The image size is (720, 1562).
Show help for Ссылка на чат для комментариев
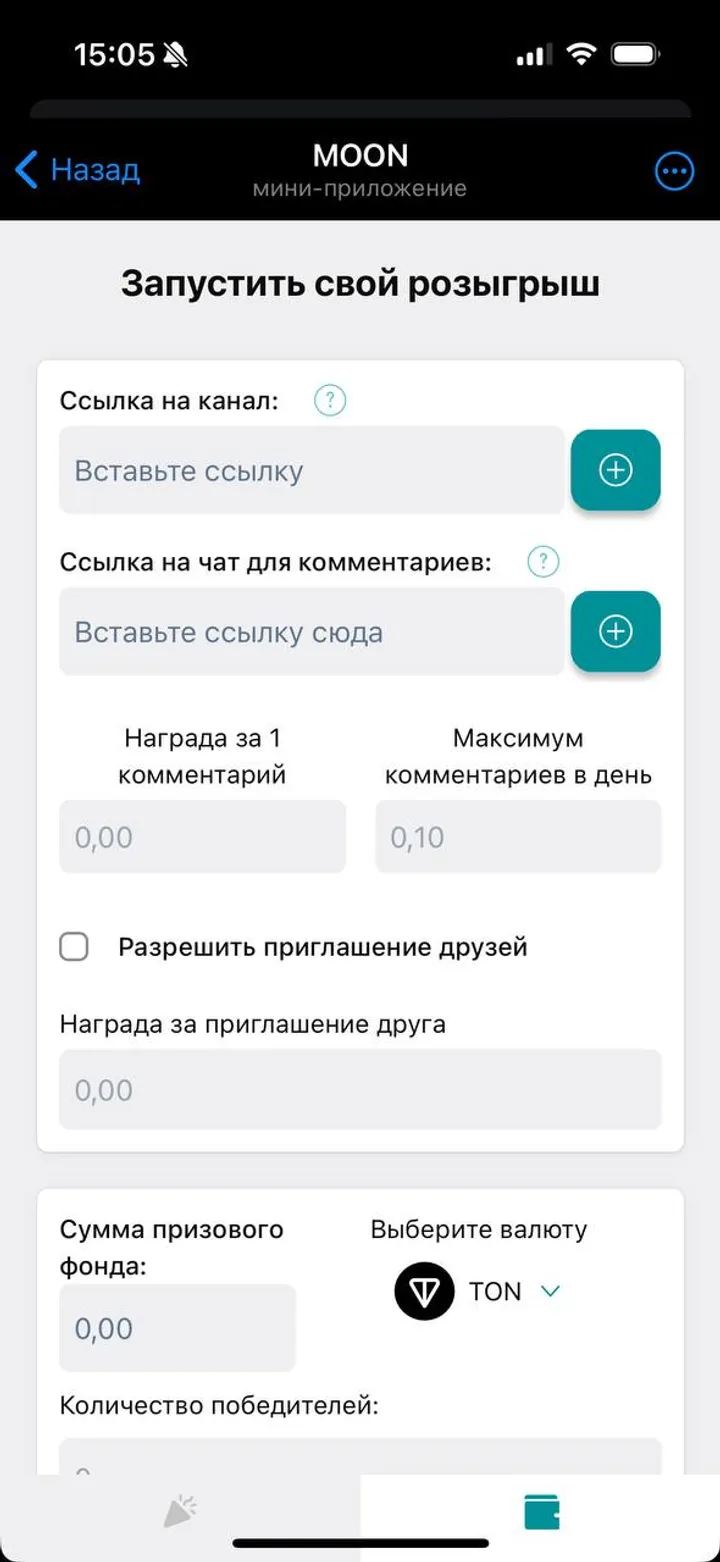pos(543,562)
